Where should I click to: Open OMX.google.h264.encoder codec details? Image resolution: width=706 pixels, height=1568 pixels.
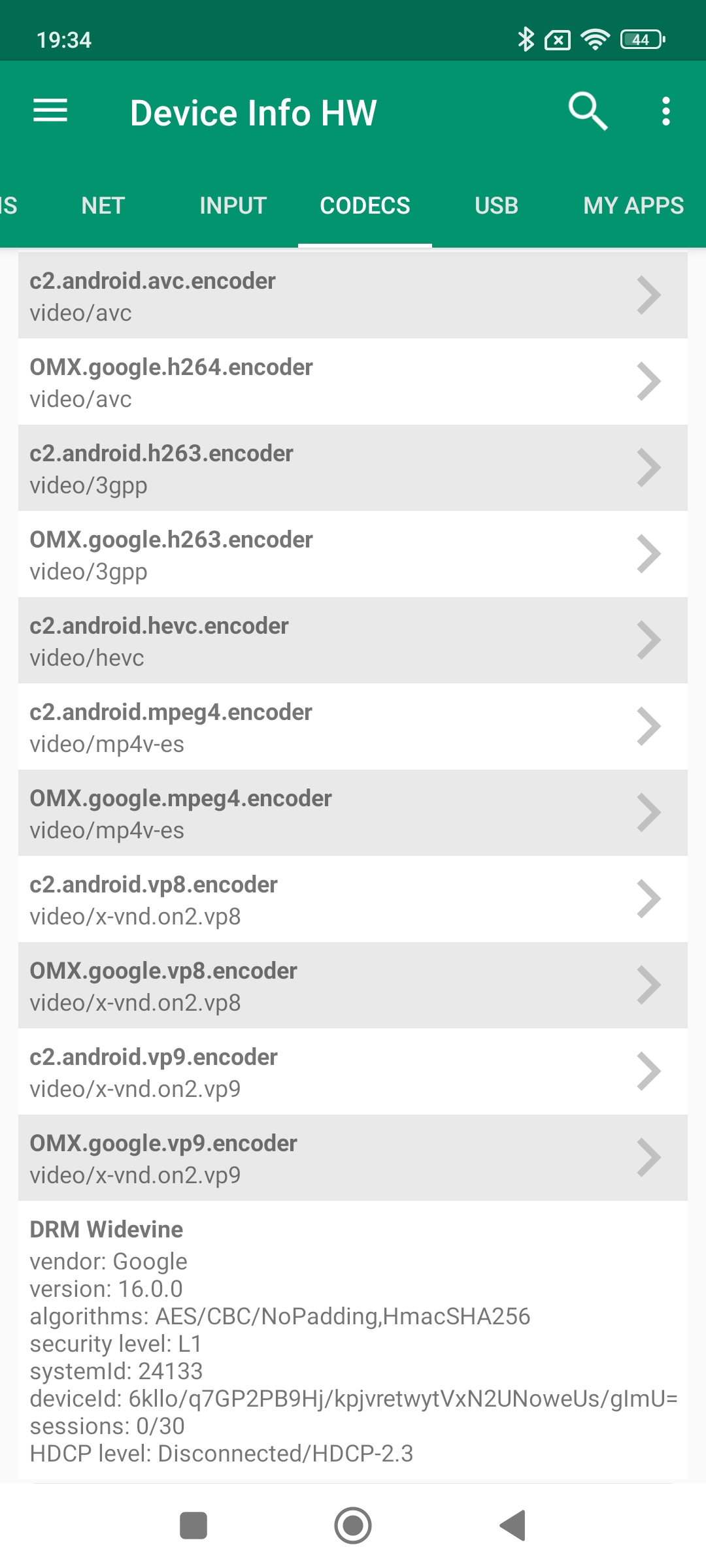tap(353, 382)
